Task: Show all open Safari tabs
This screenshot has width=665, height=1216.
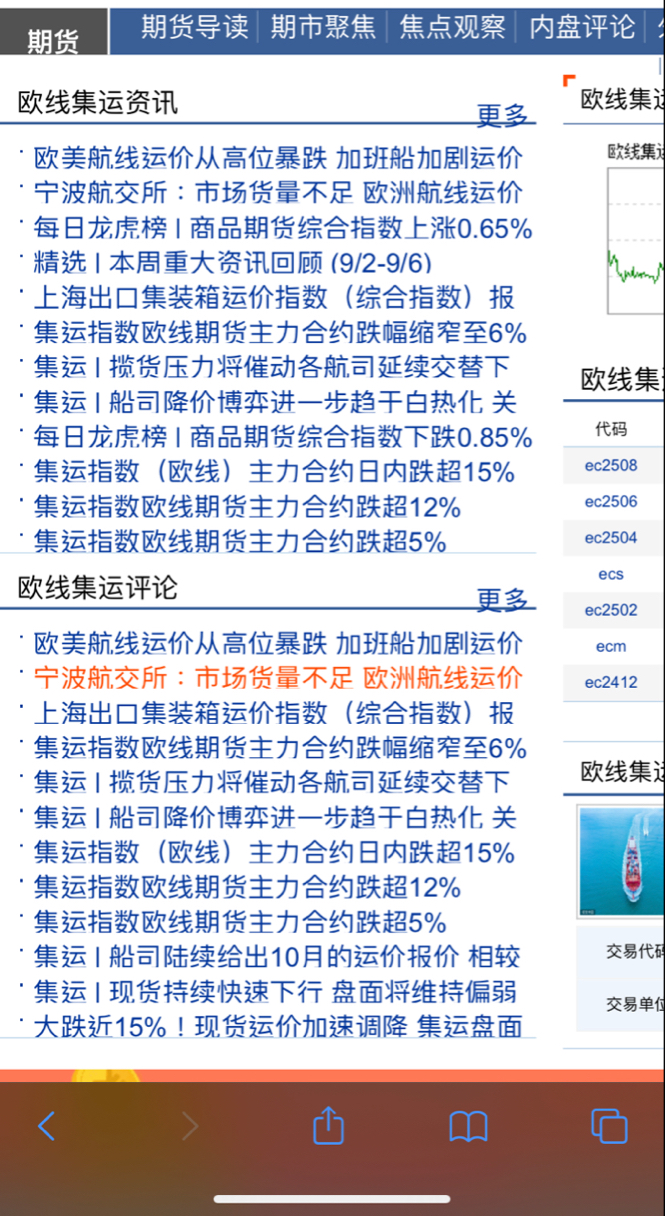Action: [609, 1126]
